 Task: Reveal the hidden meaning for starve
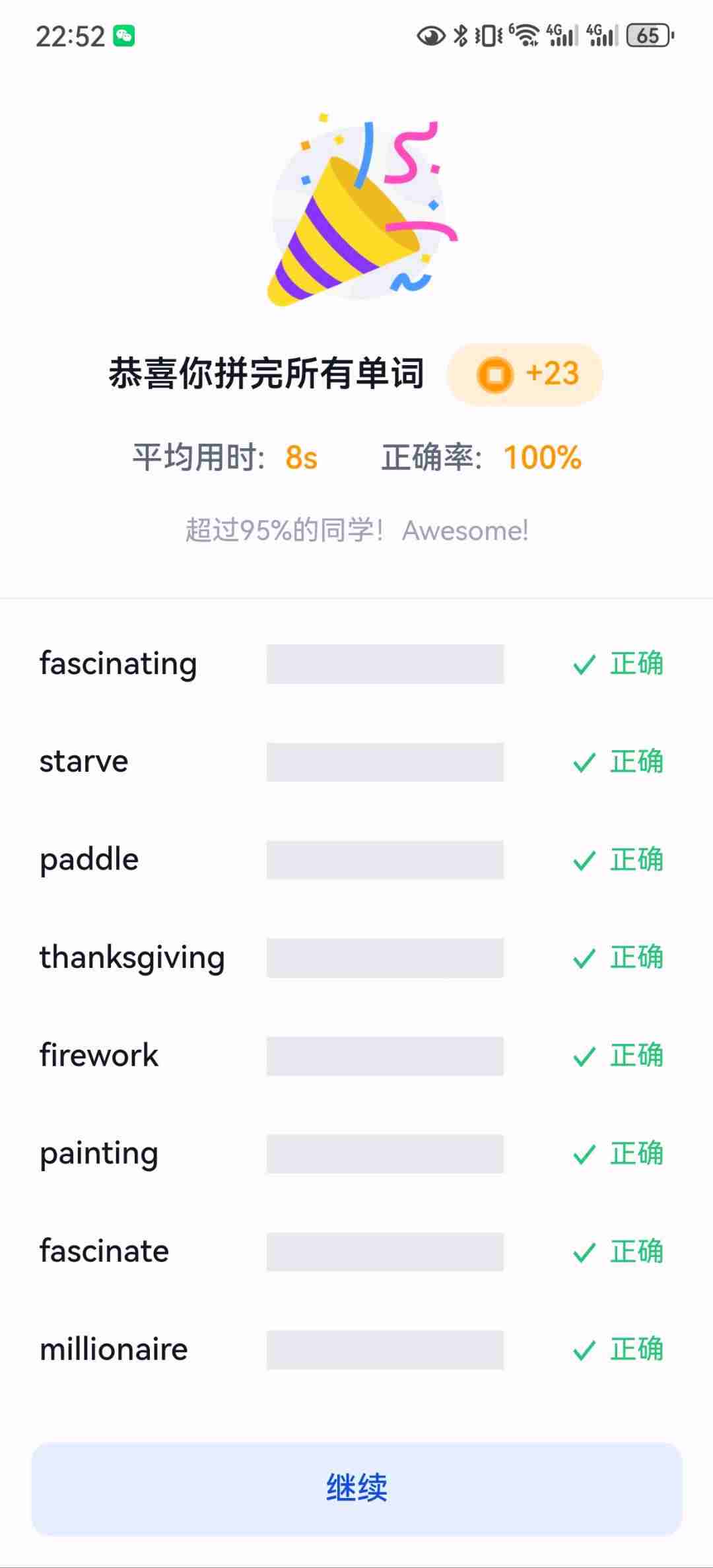(x=385, y=762)
